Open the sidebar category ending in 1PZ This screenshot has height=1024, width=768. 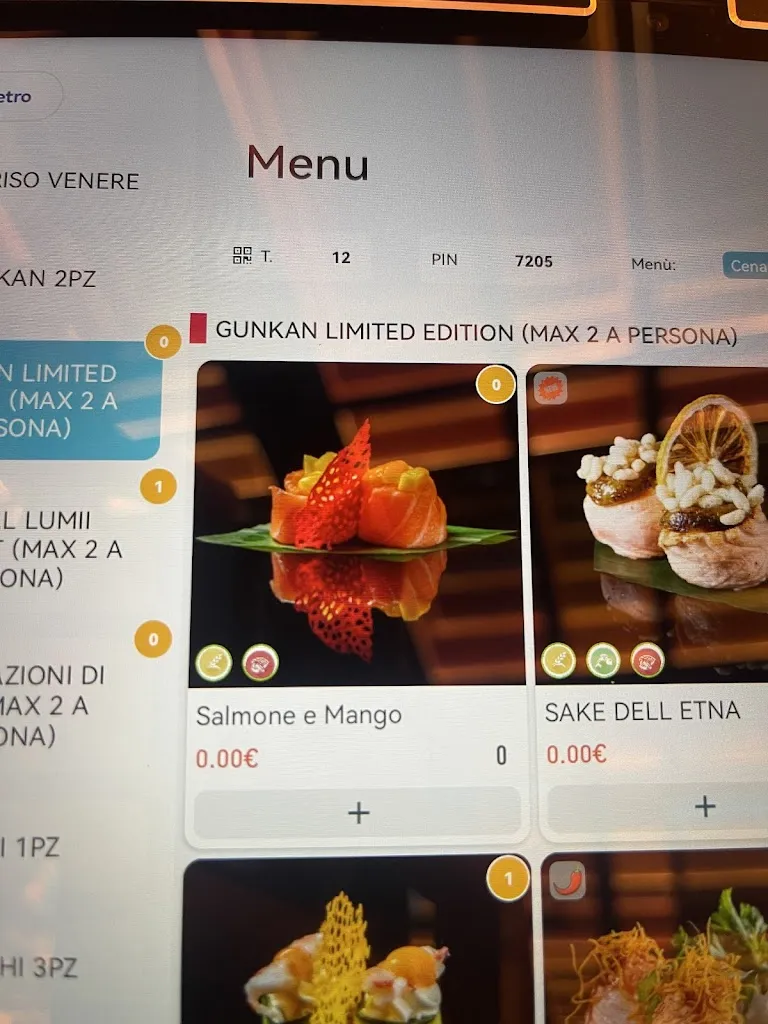click(30, 848)
